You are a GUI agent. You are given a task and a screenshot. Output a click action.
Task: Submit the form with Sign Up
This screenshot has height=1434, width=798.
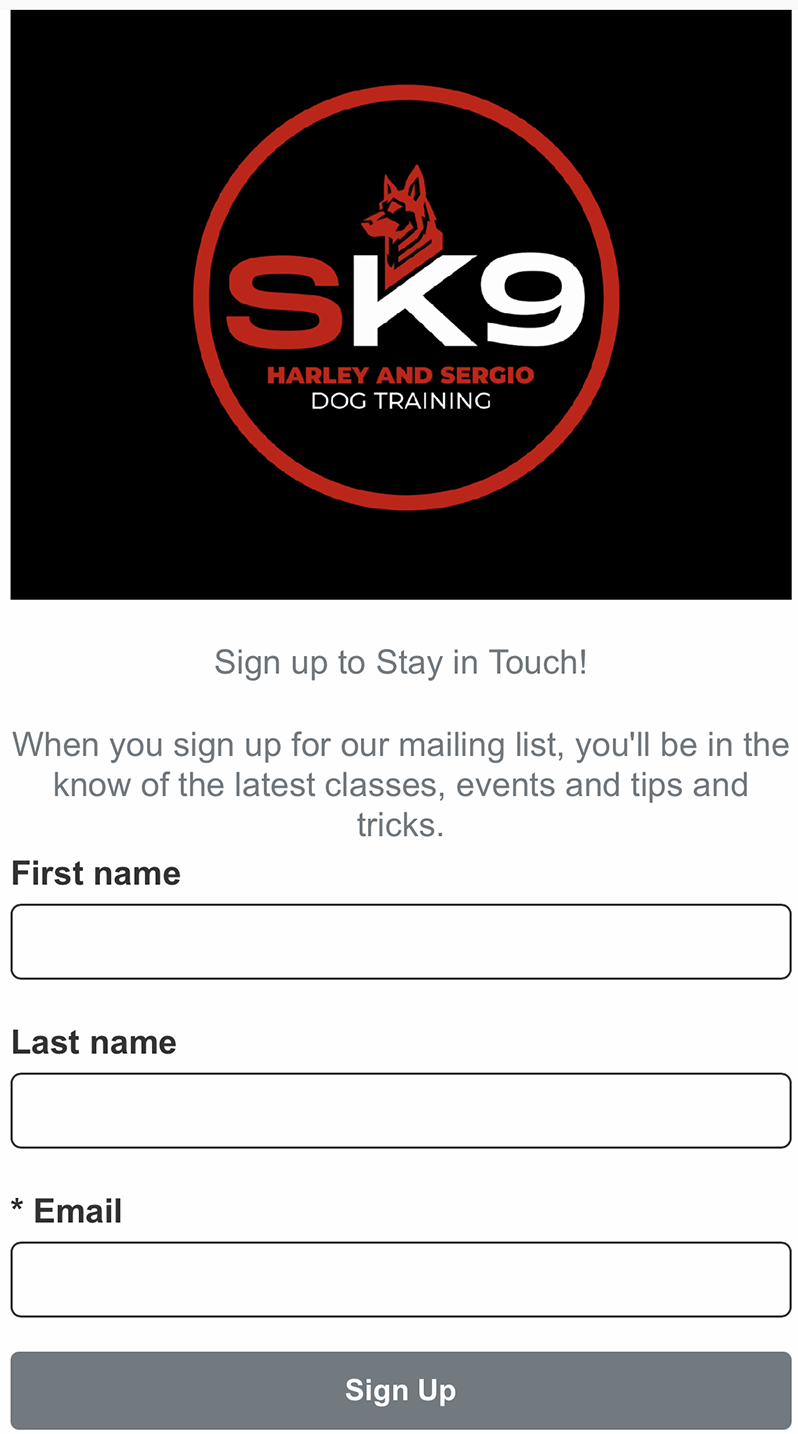pos(400,1390)
